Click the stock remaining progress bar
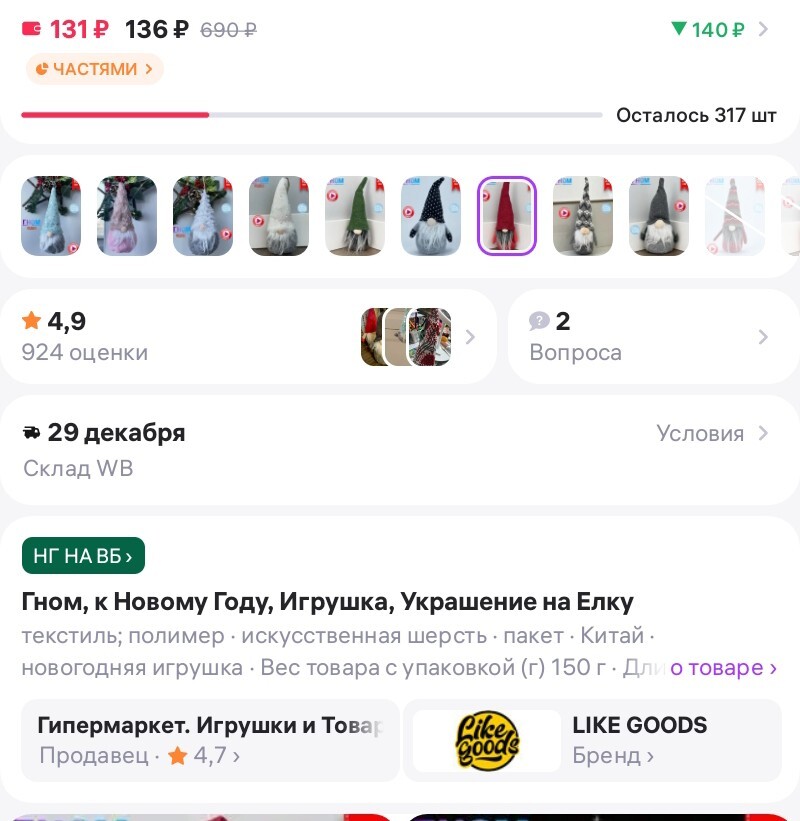 [300, 116]
